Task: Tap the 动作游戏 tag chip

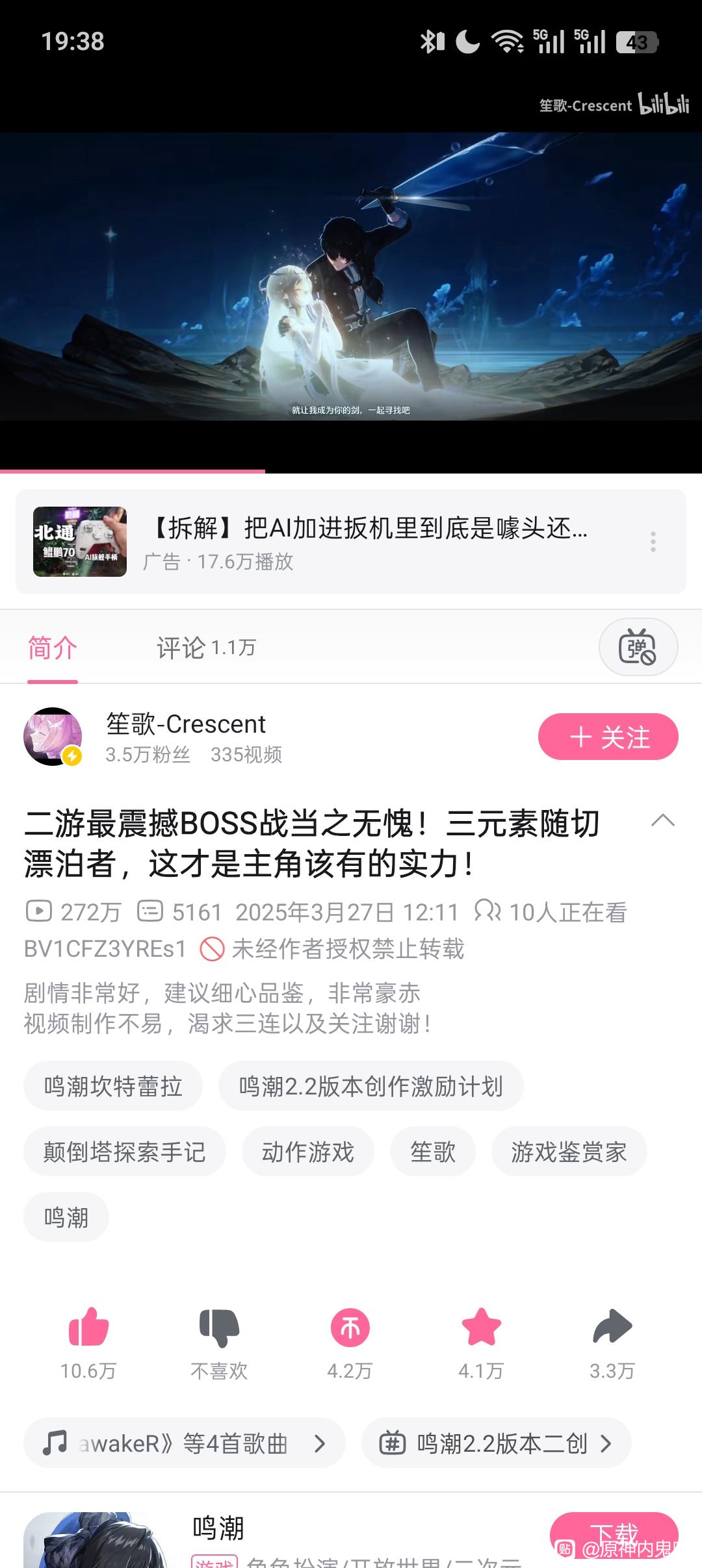Action: (x=307, y=1152)
